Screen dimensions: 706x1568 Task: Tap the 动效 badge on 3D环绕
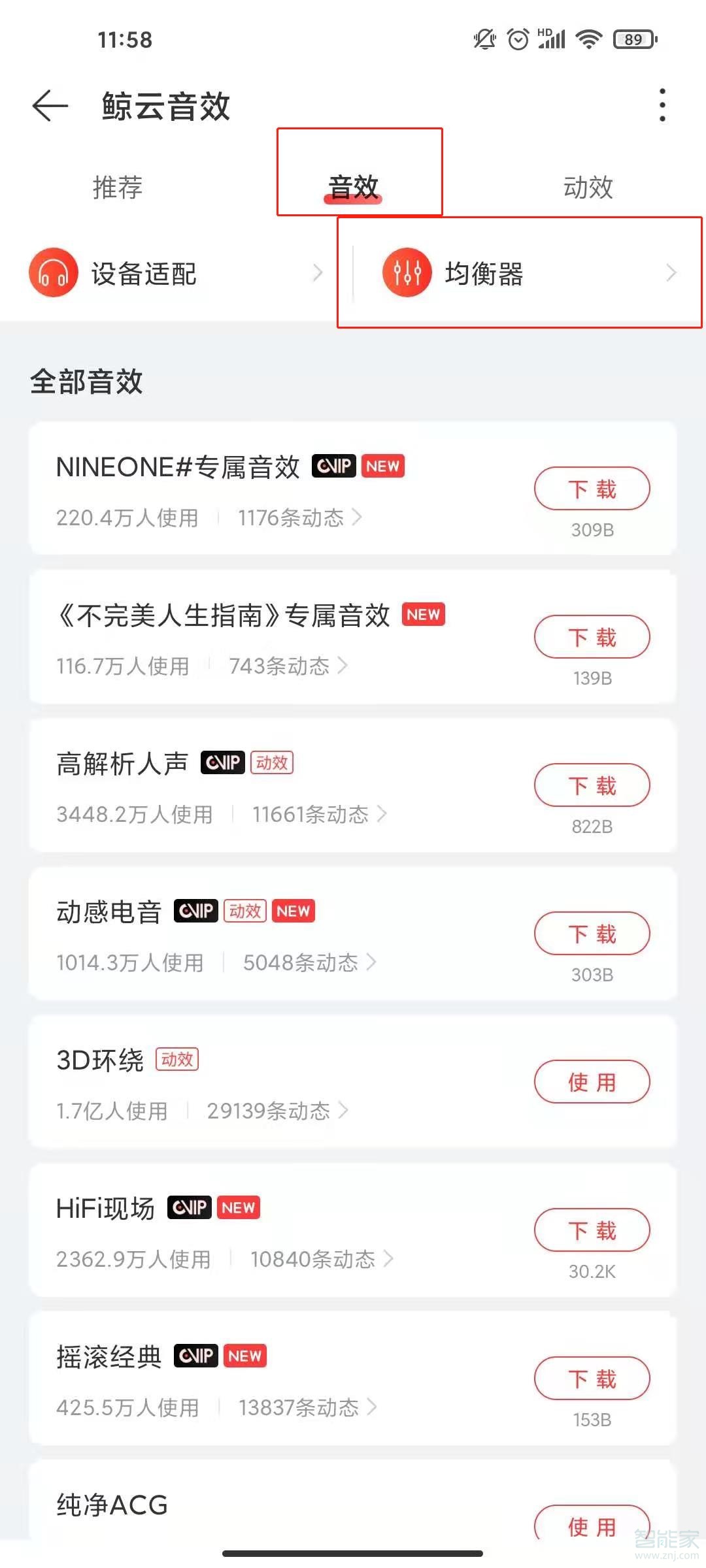pos(178,1060)
